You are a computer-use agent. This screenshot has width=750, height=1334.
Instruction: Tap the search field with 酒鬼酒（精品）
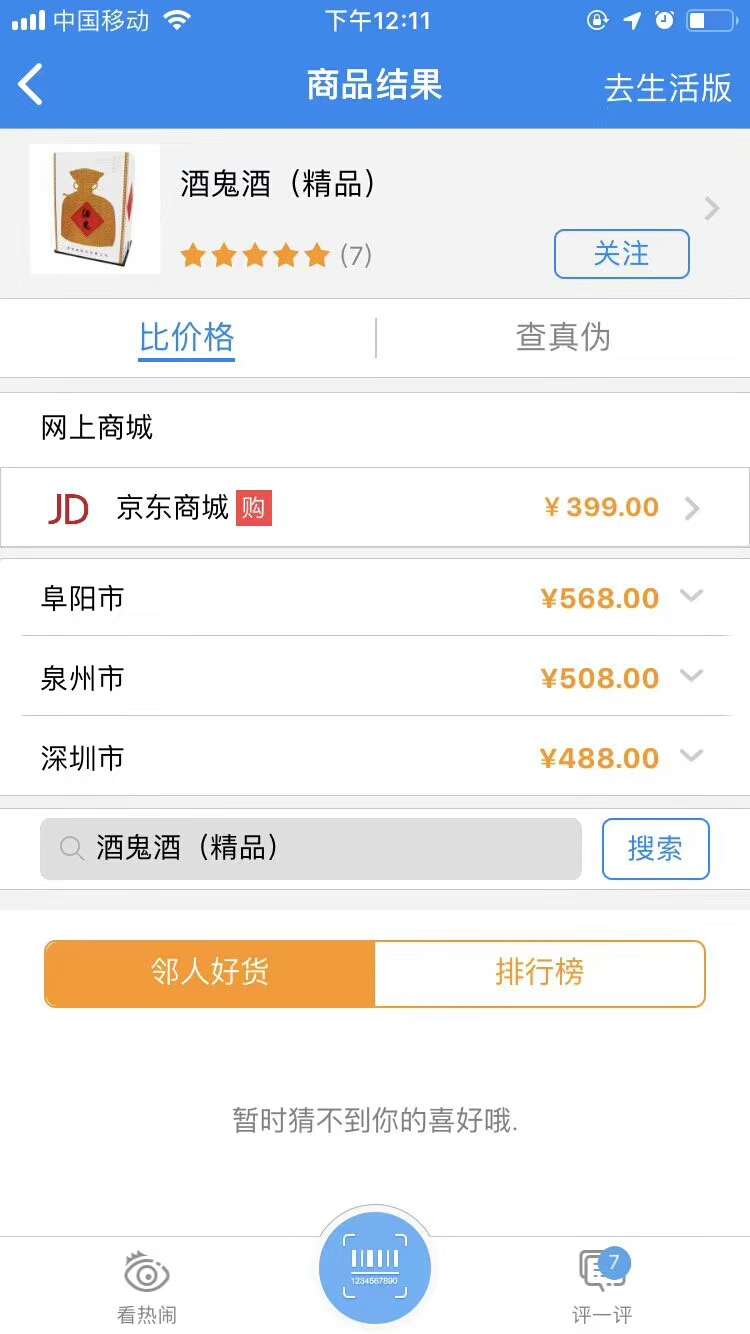coord(311,849)
